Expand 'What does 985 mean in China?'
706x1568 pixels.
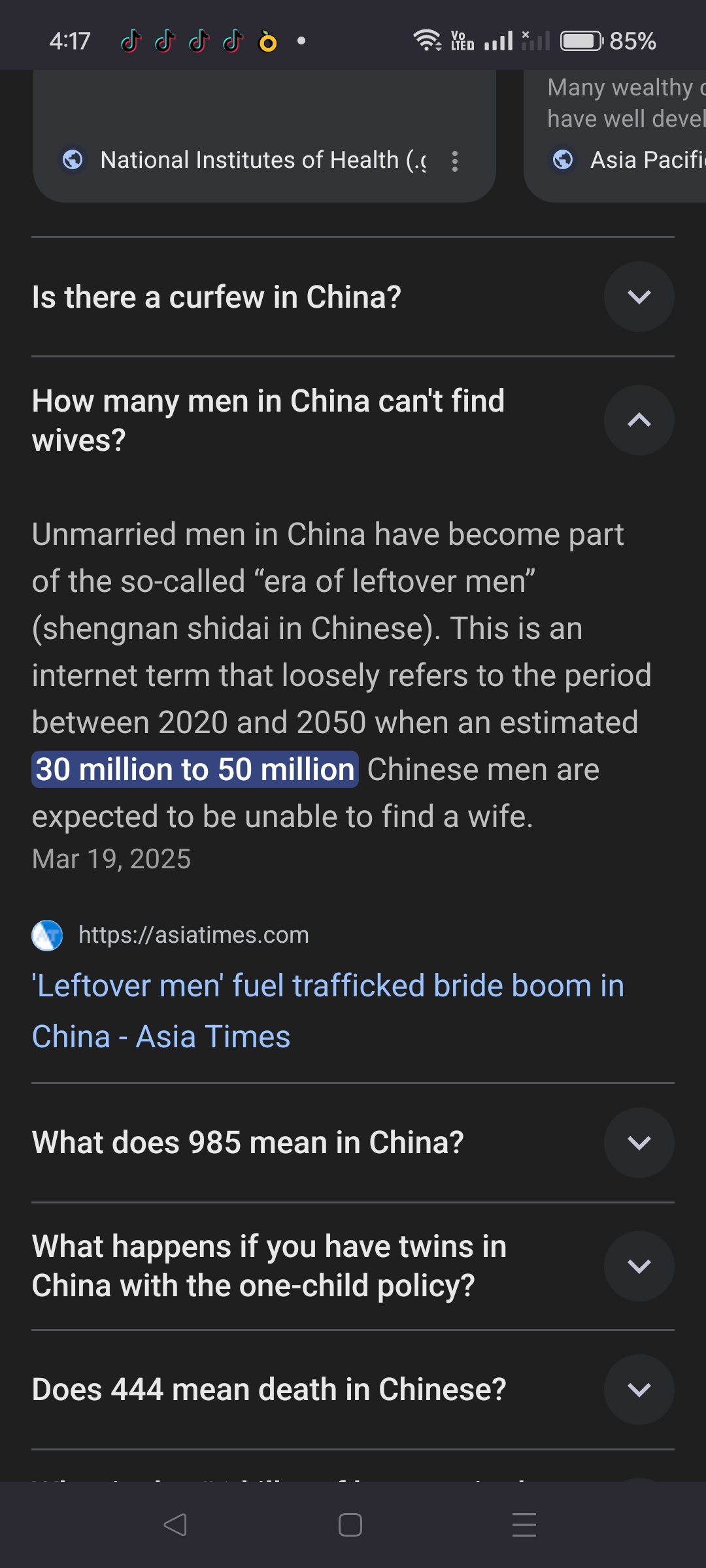click(638, 1143)
